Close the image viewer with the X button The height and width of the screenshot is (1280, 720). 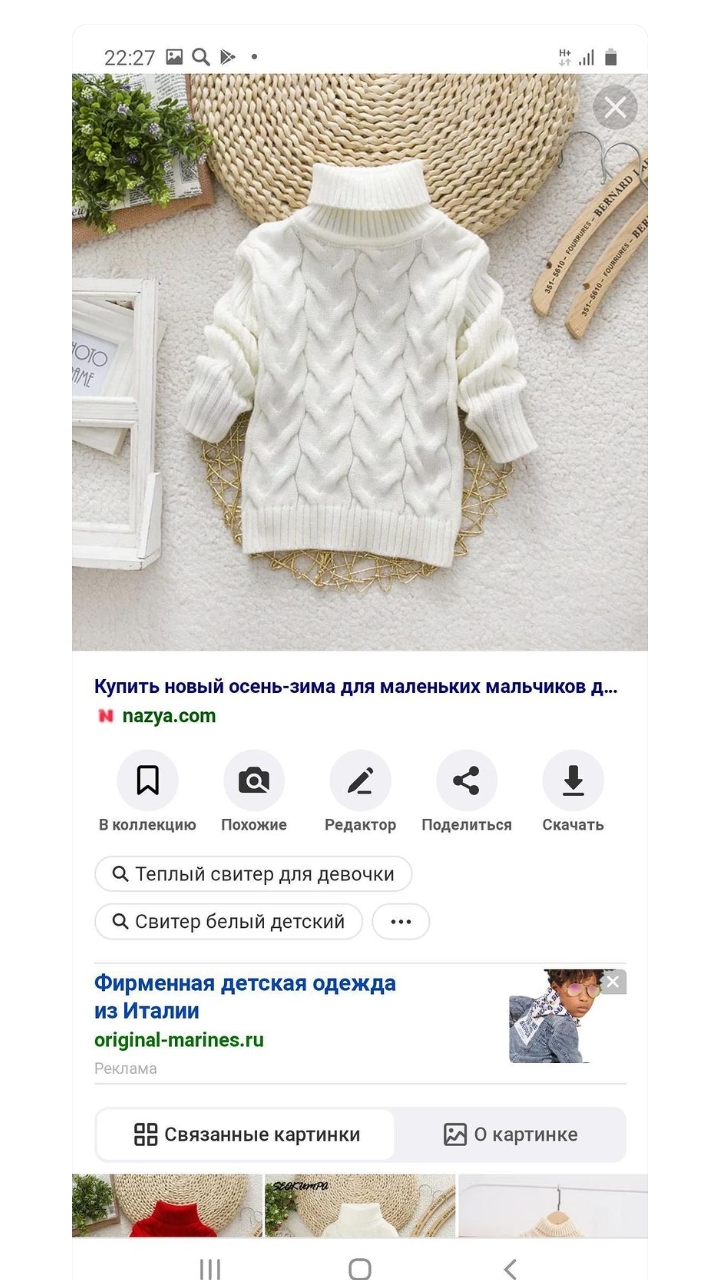click(x=615, y=108)
